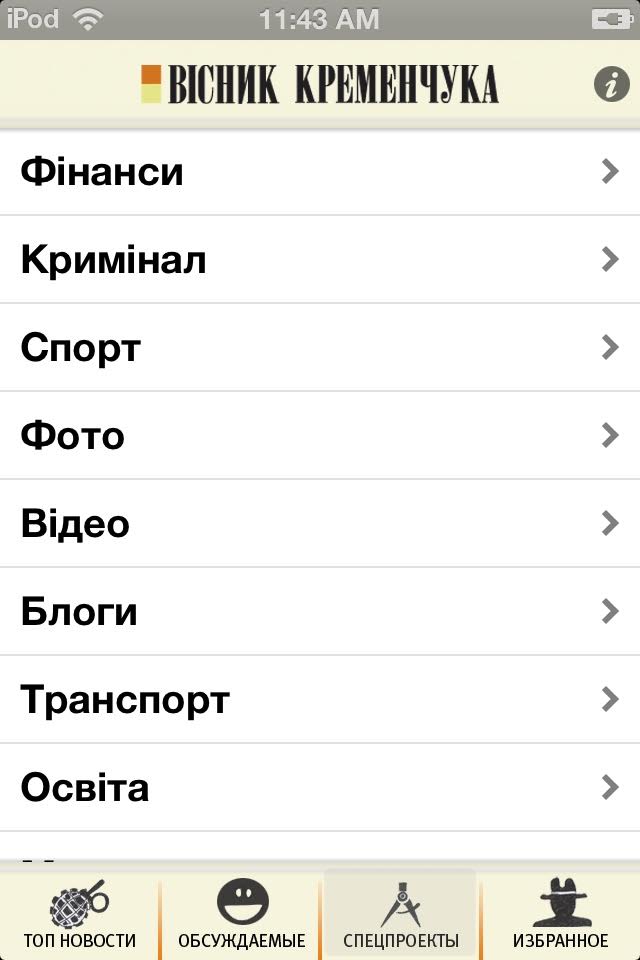Go to the Кримінал category
Image resolution: width=640 pixels, height=960 pixels.
pyautogui.click(x=320, y=260)
